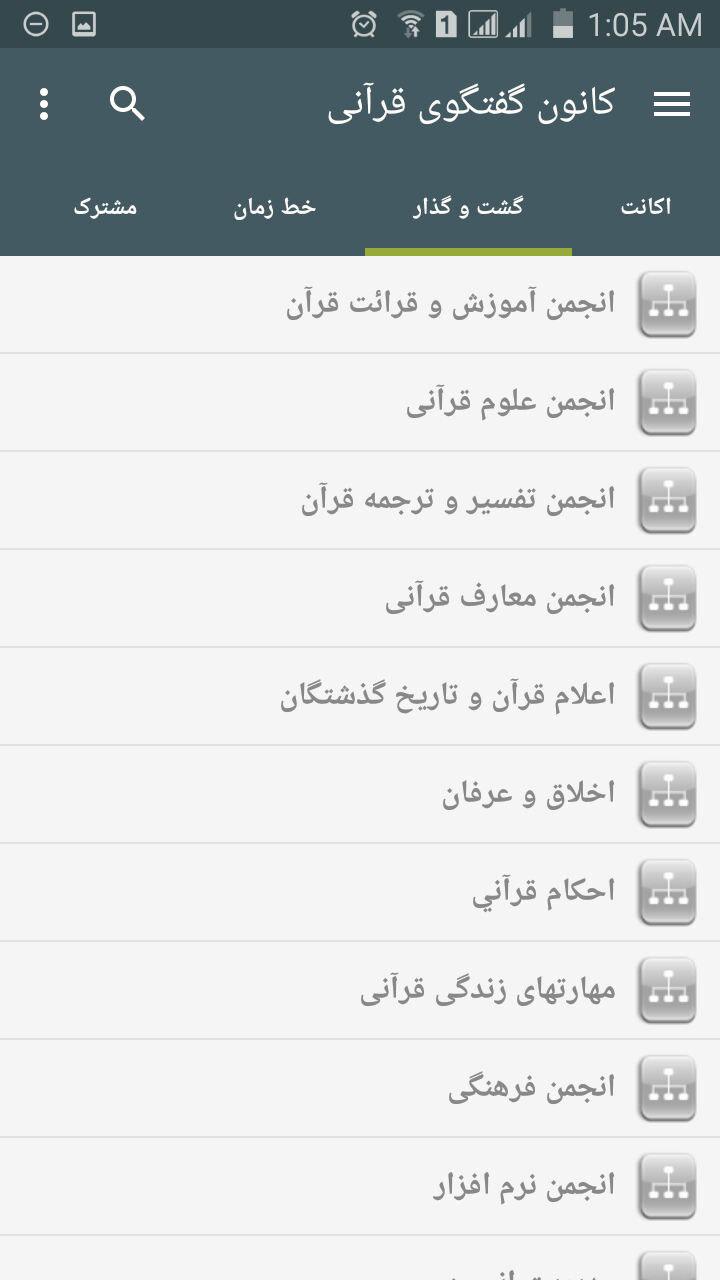Open the three-dot overflow menu
720x1280 pixels.
click(43, 104)
